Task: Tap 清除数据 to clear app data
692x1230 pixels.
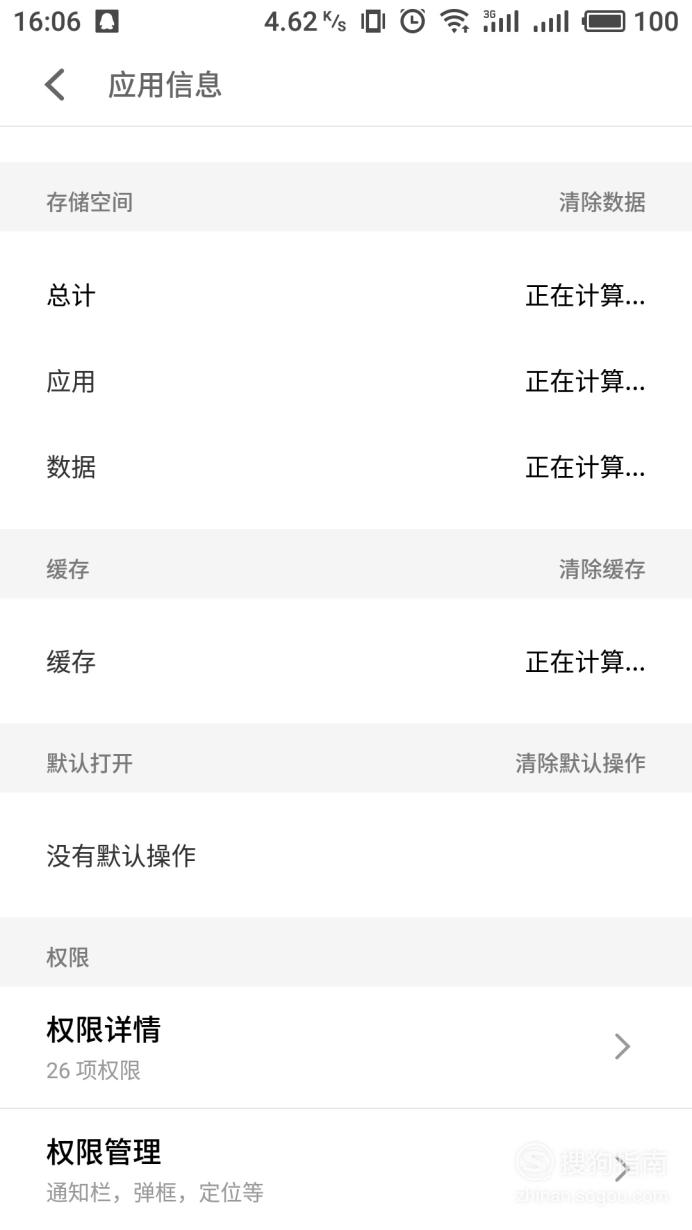Action: (602, 202)
